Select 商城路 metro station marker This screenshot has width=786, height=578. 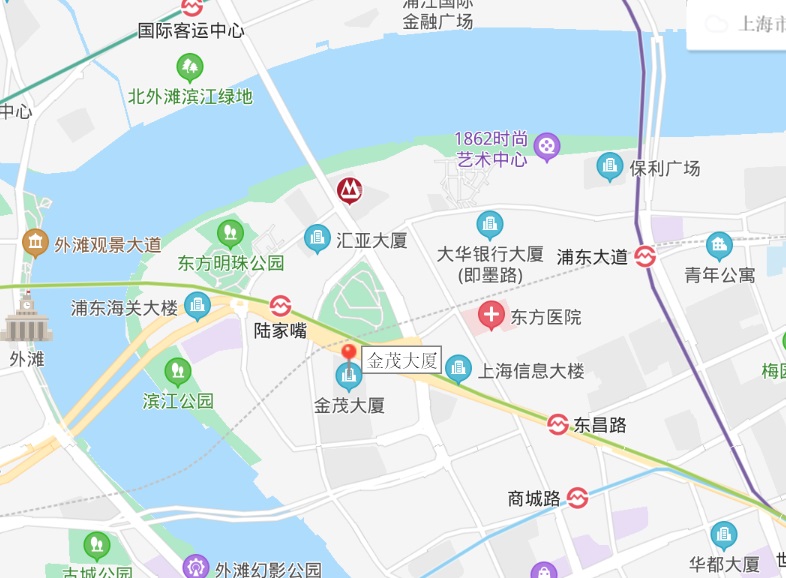[x=577, y=497]
